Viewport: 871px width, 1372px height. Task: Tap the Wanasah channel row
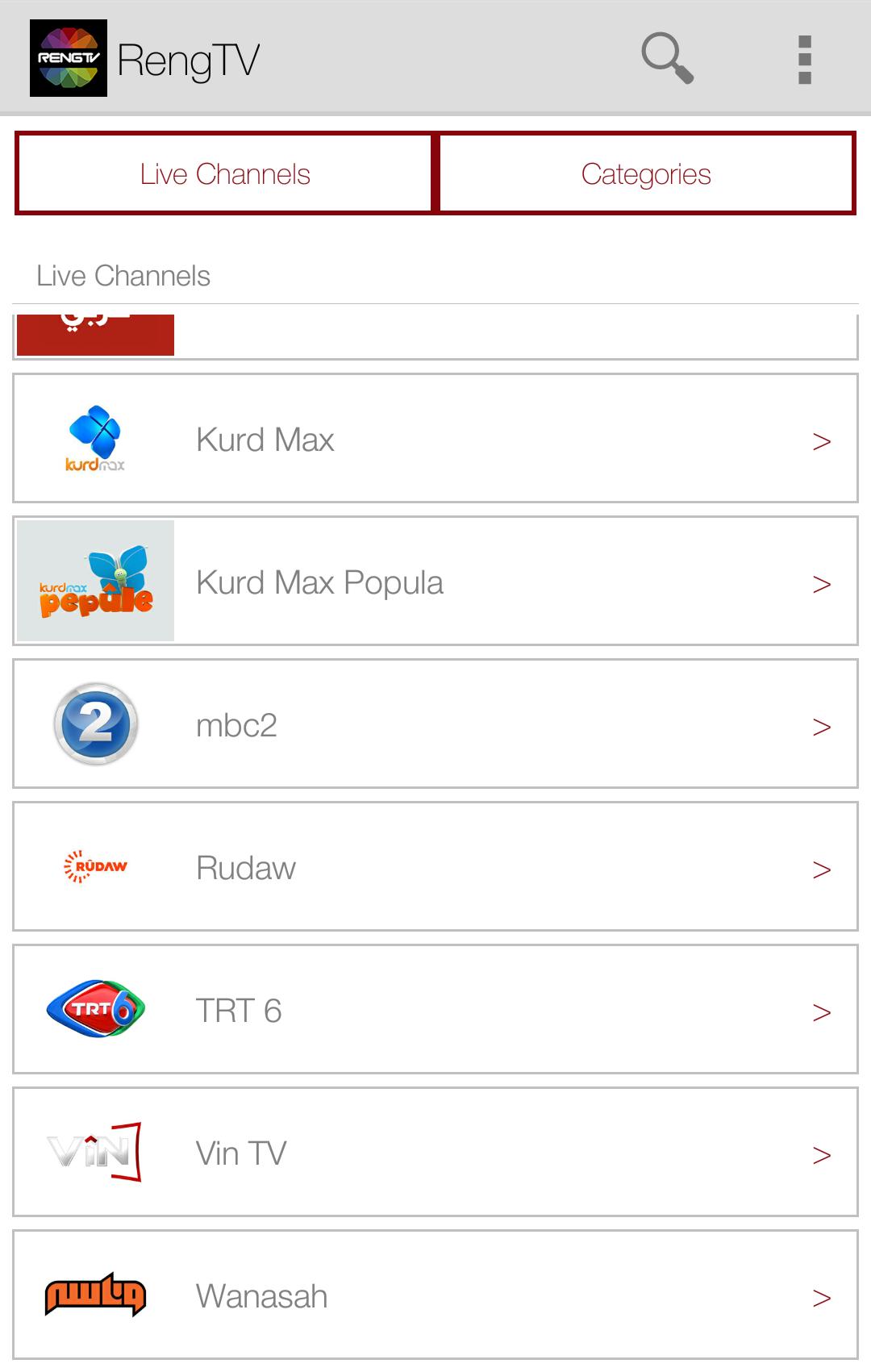[435, 1295]
